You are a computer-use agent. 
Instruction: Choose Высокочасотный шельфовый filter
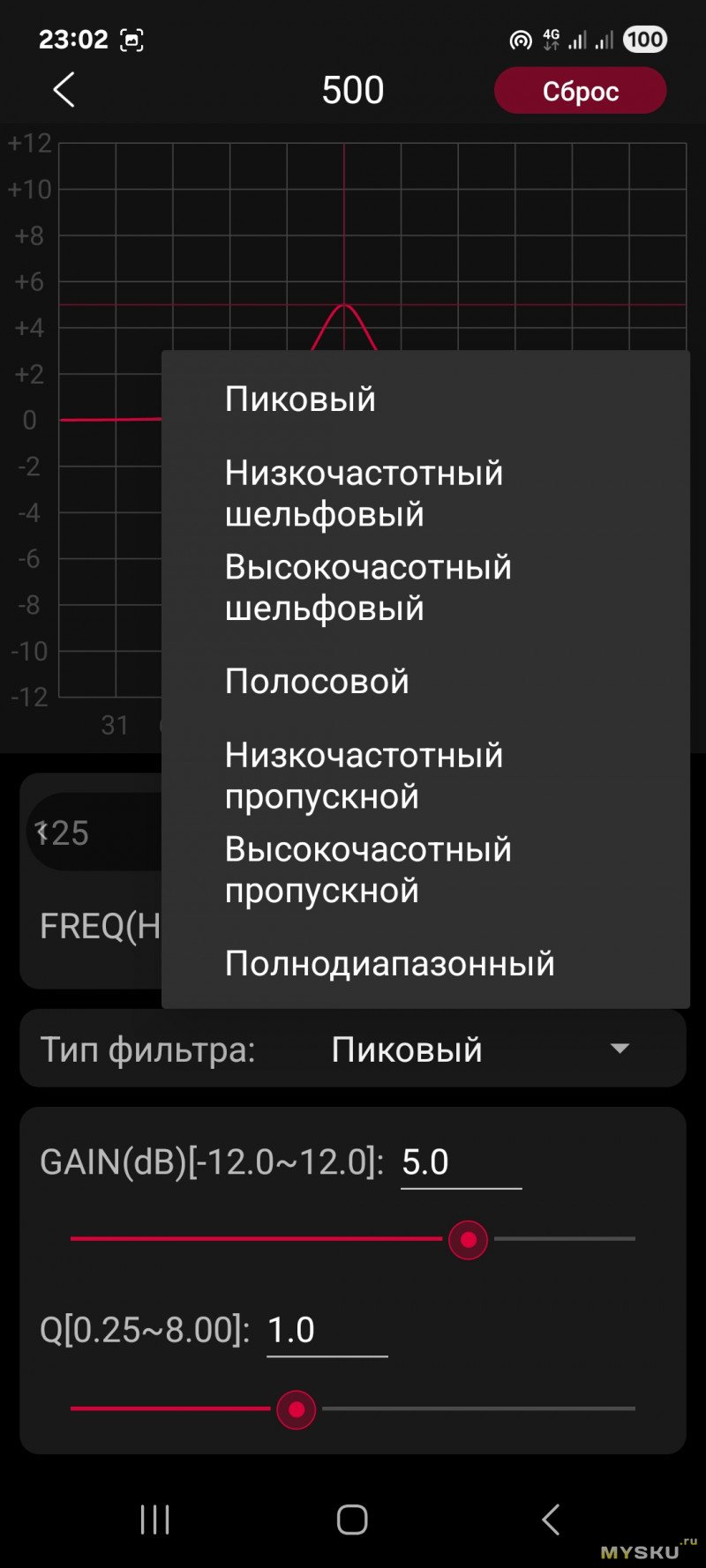368,587
